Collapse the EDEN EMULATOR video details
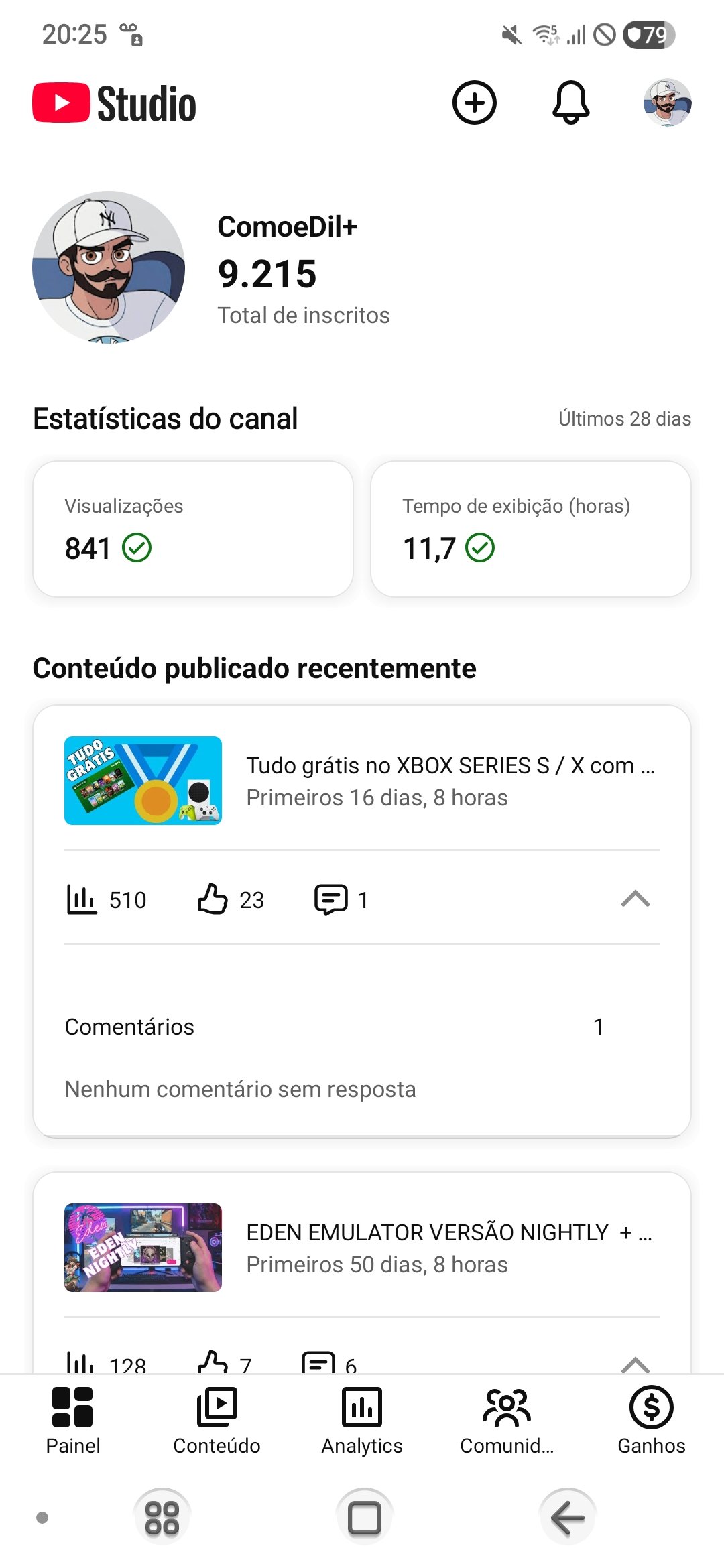 click(635, 1363)
